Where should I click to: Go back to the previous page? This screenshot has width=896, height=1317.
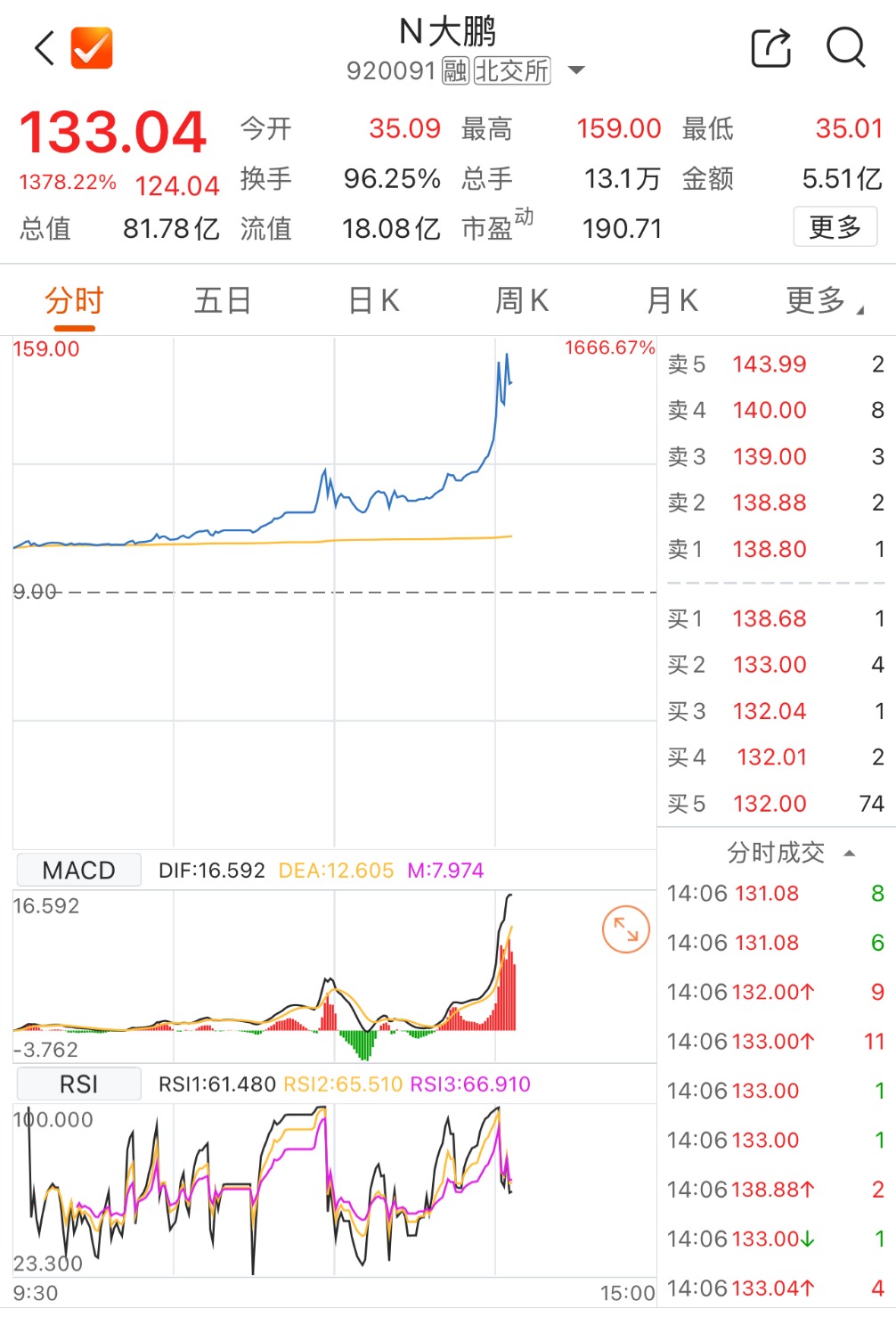pyautogui.click(x=45, y=48)
